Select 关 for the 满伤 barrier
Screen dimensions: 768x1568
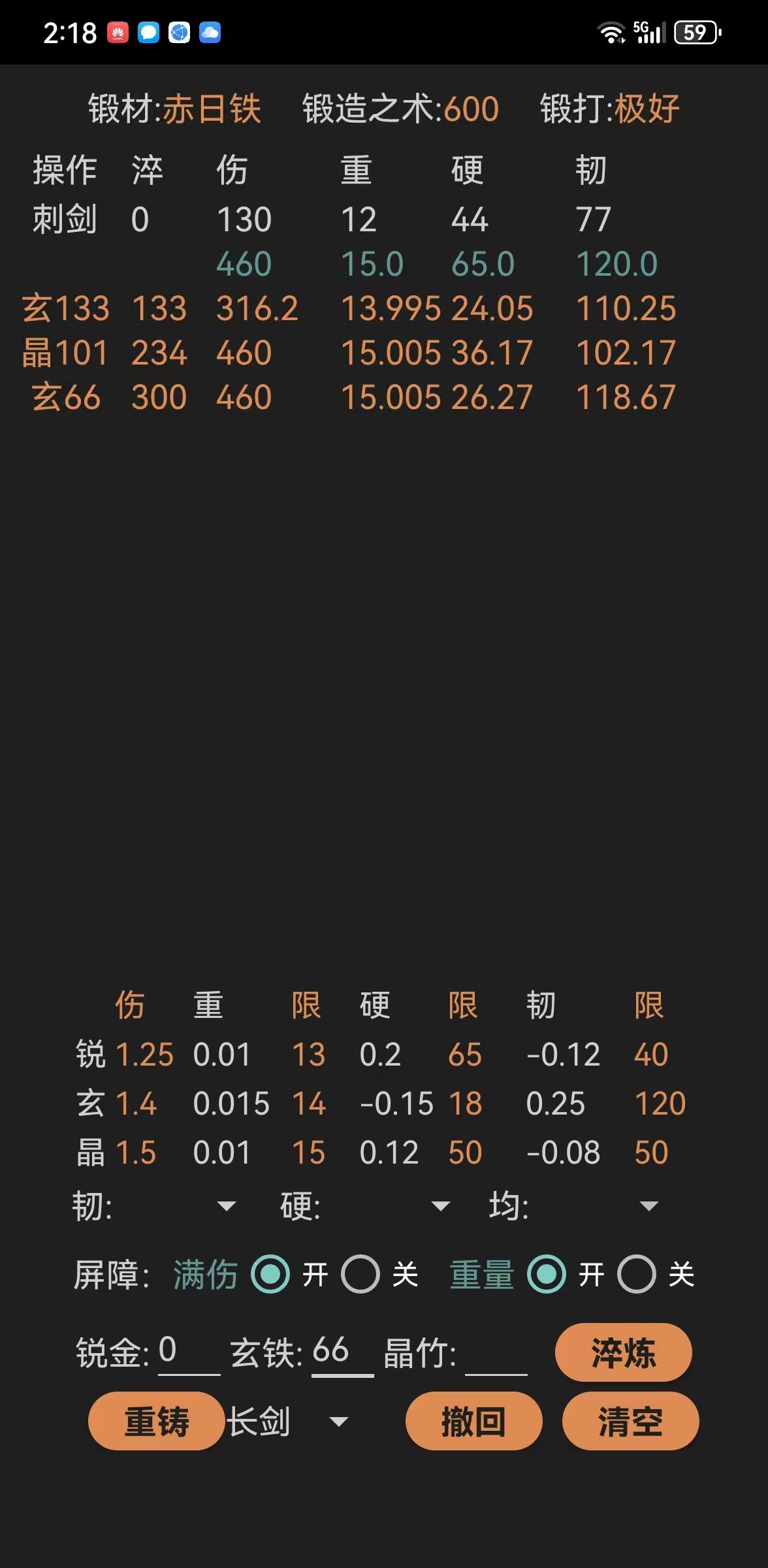tap(360, 1274)
